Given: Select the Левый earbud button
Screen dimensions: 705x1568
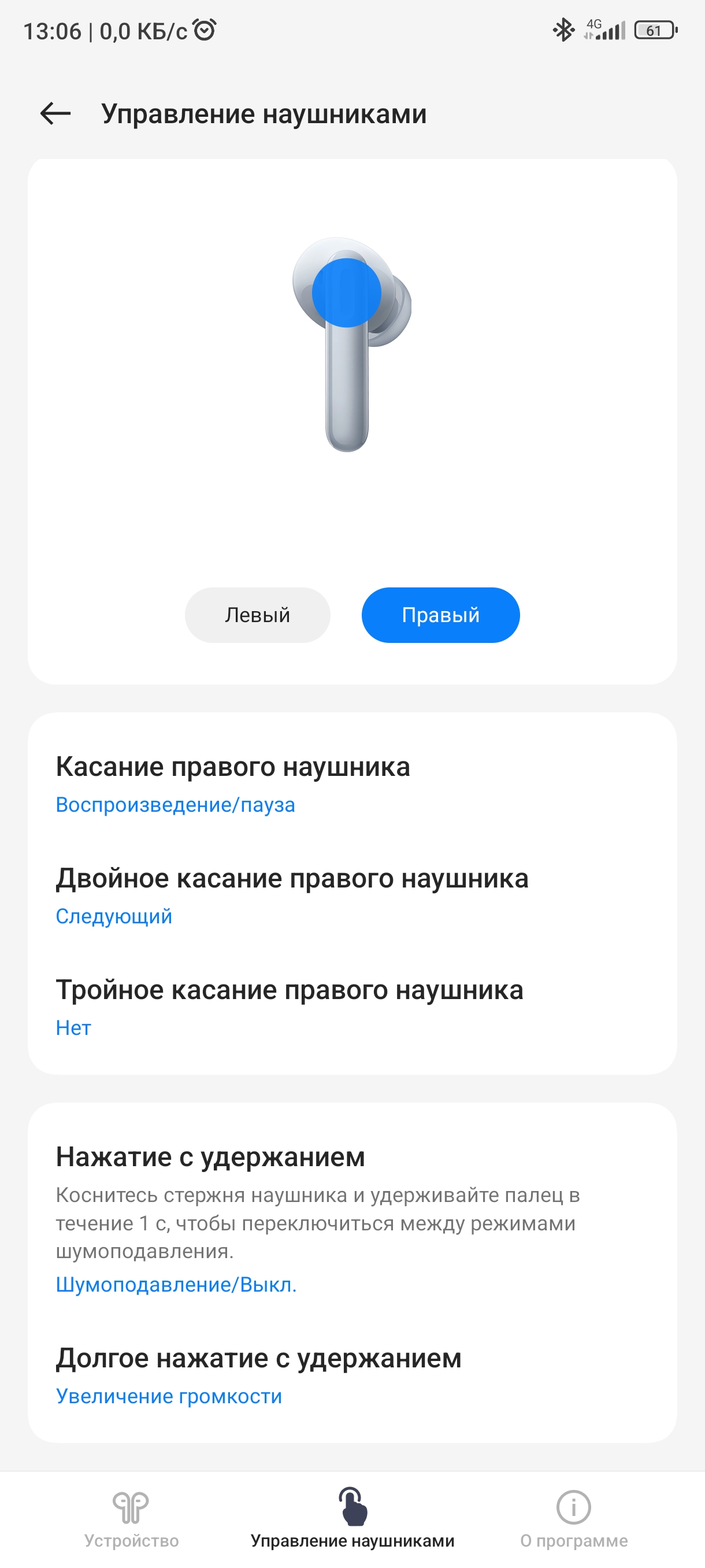Looking at the screenshot, I should (257, 615).
